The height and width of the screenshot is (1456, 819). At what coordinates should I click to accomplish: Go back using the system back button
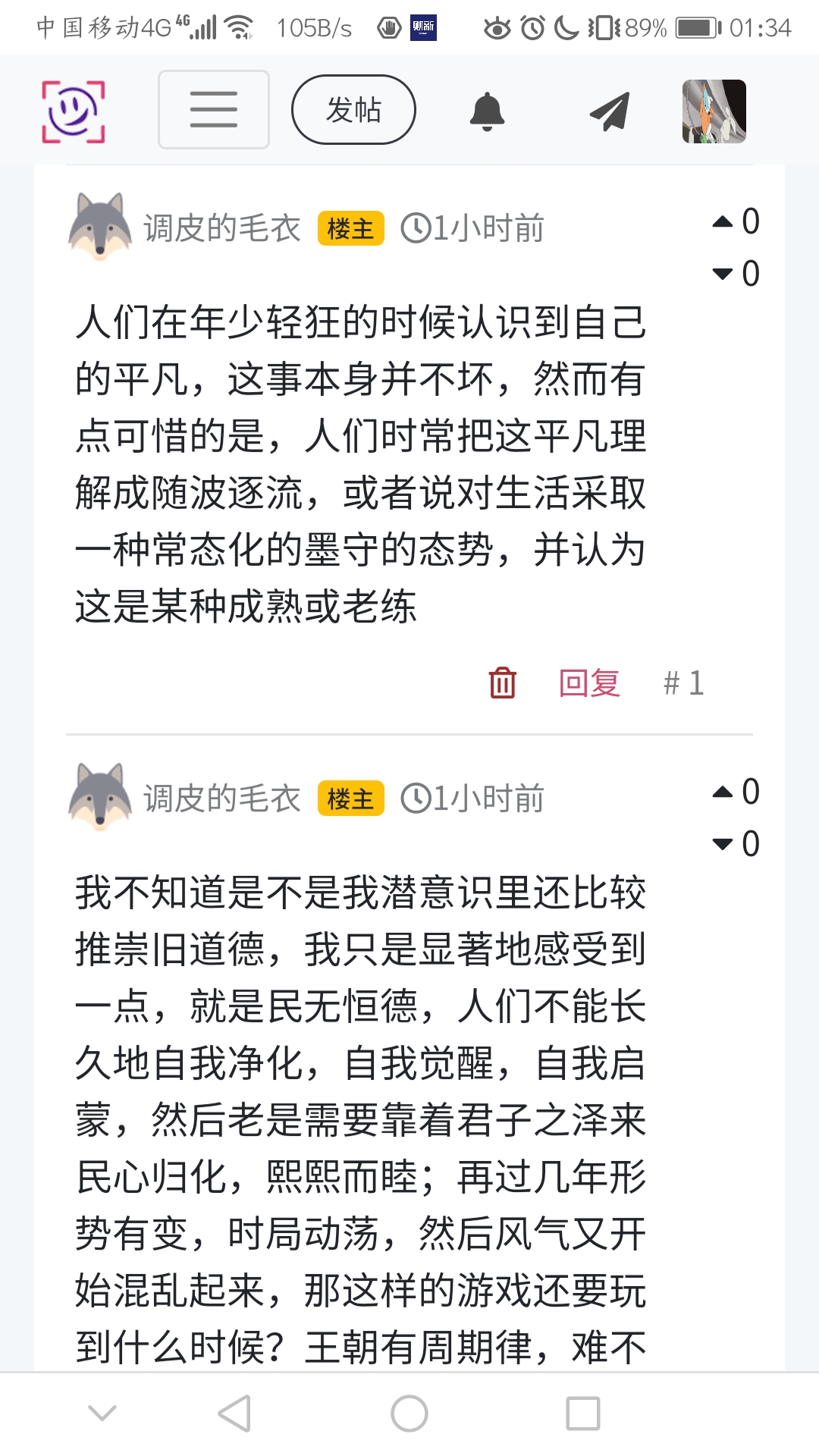(x=234, y=1414)
